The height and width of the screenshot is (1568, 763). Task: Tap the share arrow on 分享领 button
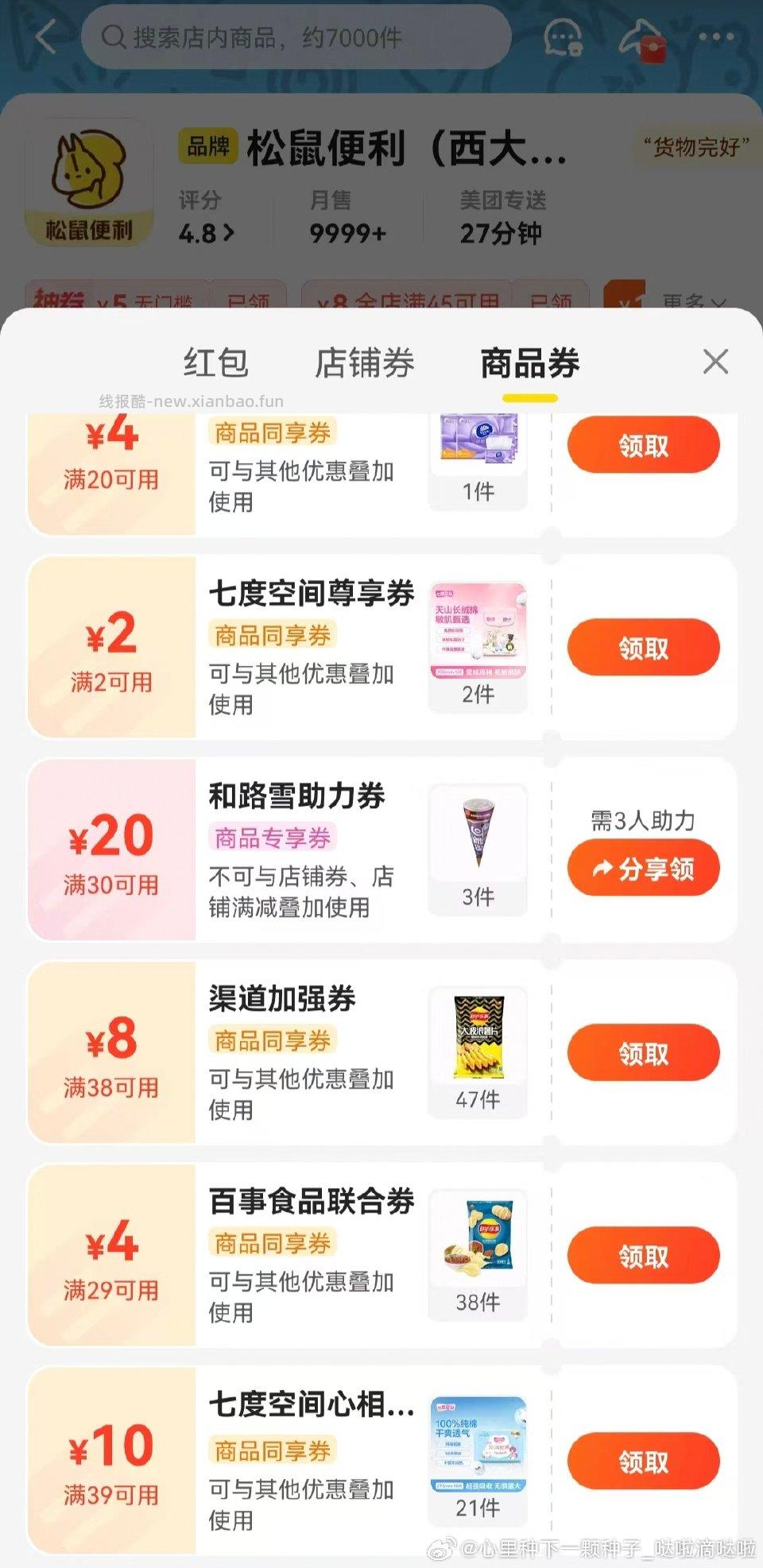point(600,869)
